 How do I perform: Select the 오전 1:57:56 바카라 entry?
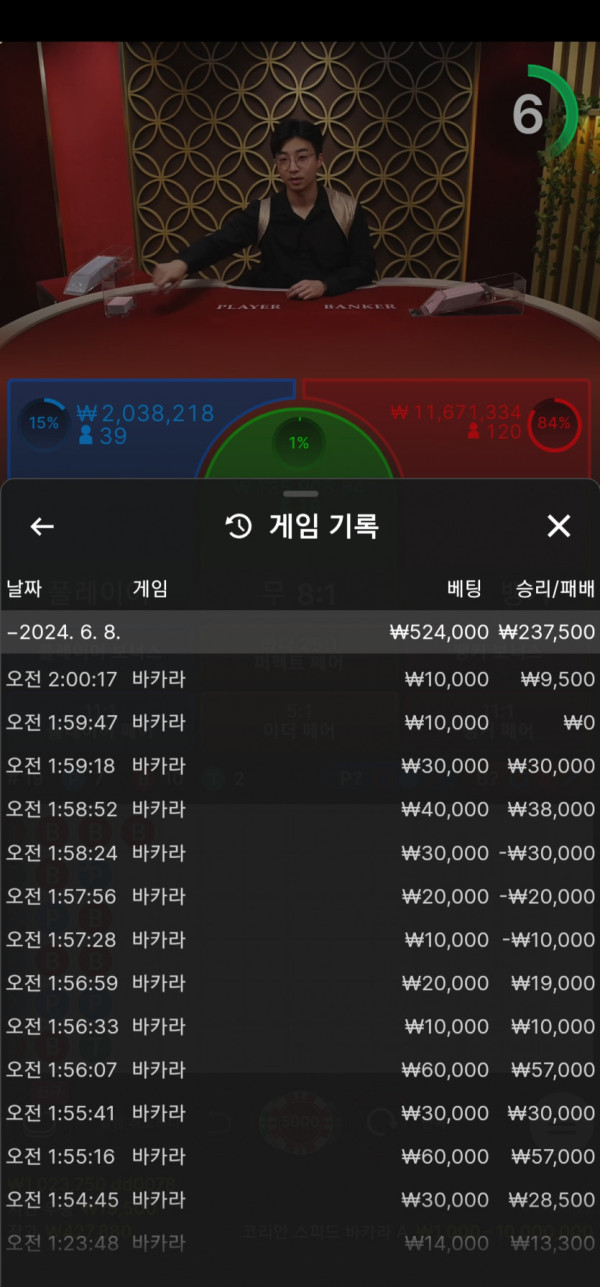pyautogui.click(x=300, y=896)
